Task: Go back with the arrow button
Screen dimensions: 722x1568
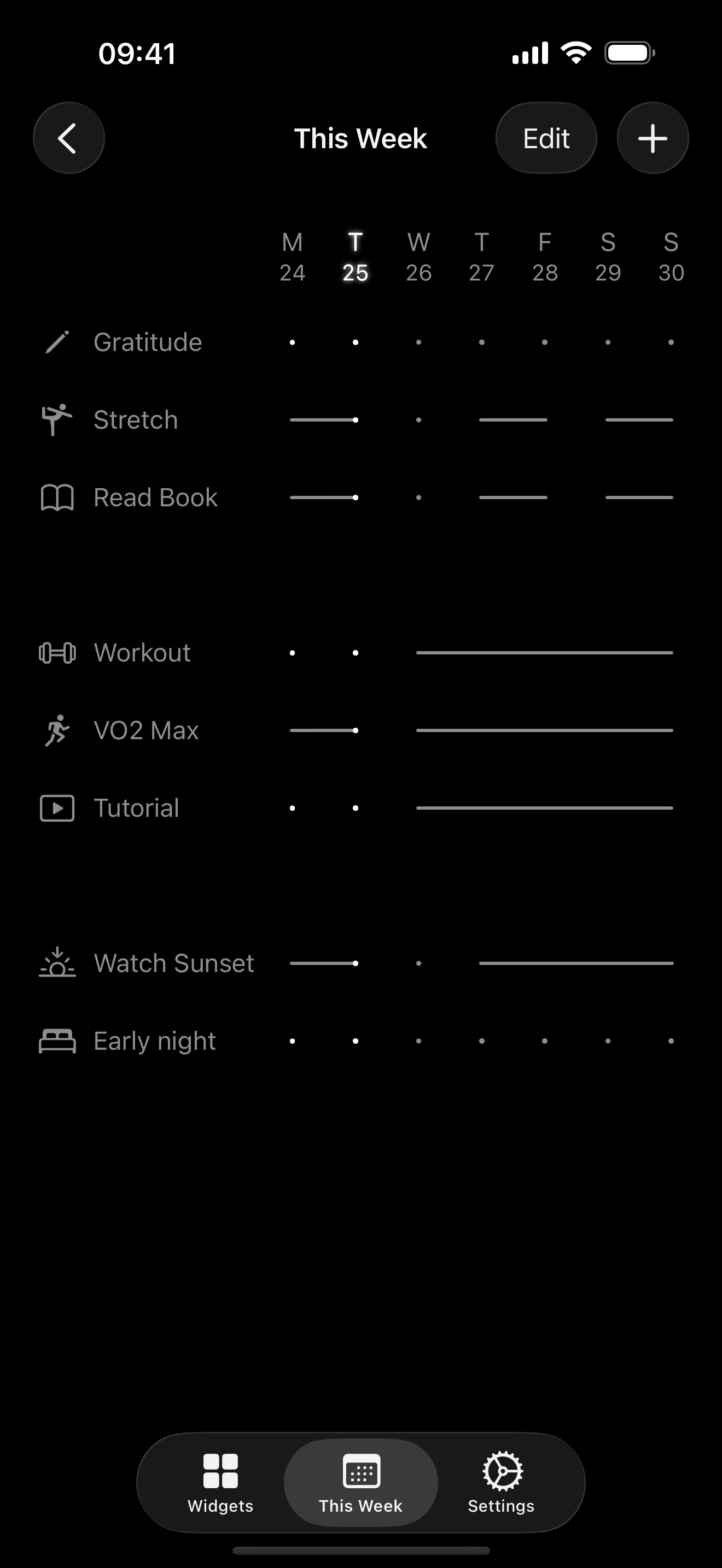Action: 69,138
